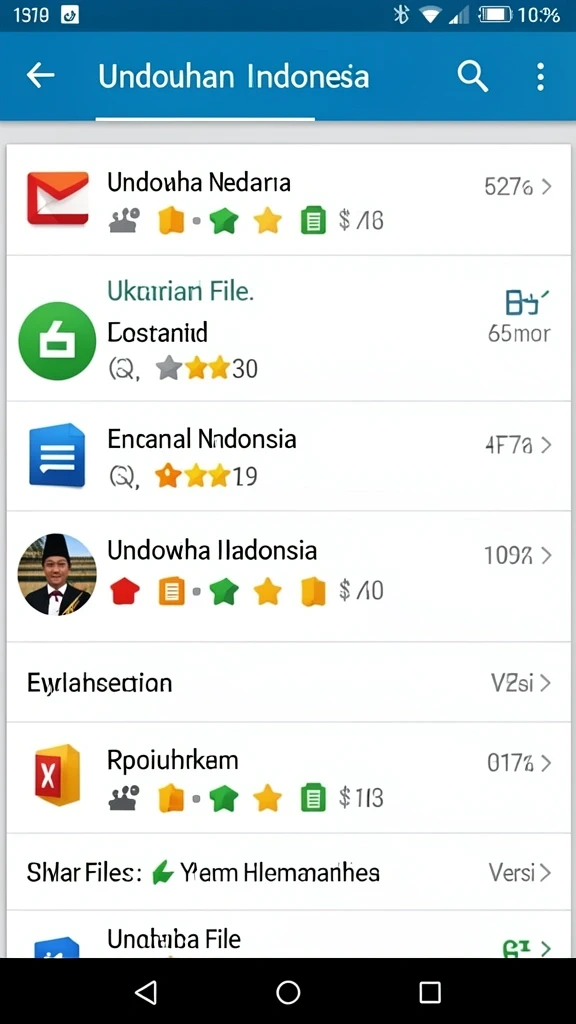
Task: Open the Slvlar Files Versi row
Action: click(x=288, y=872)
